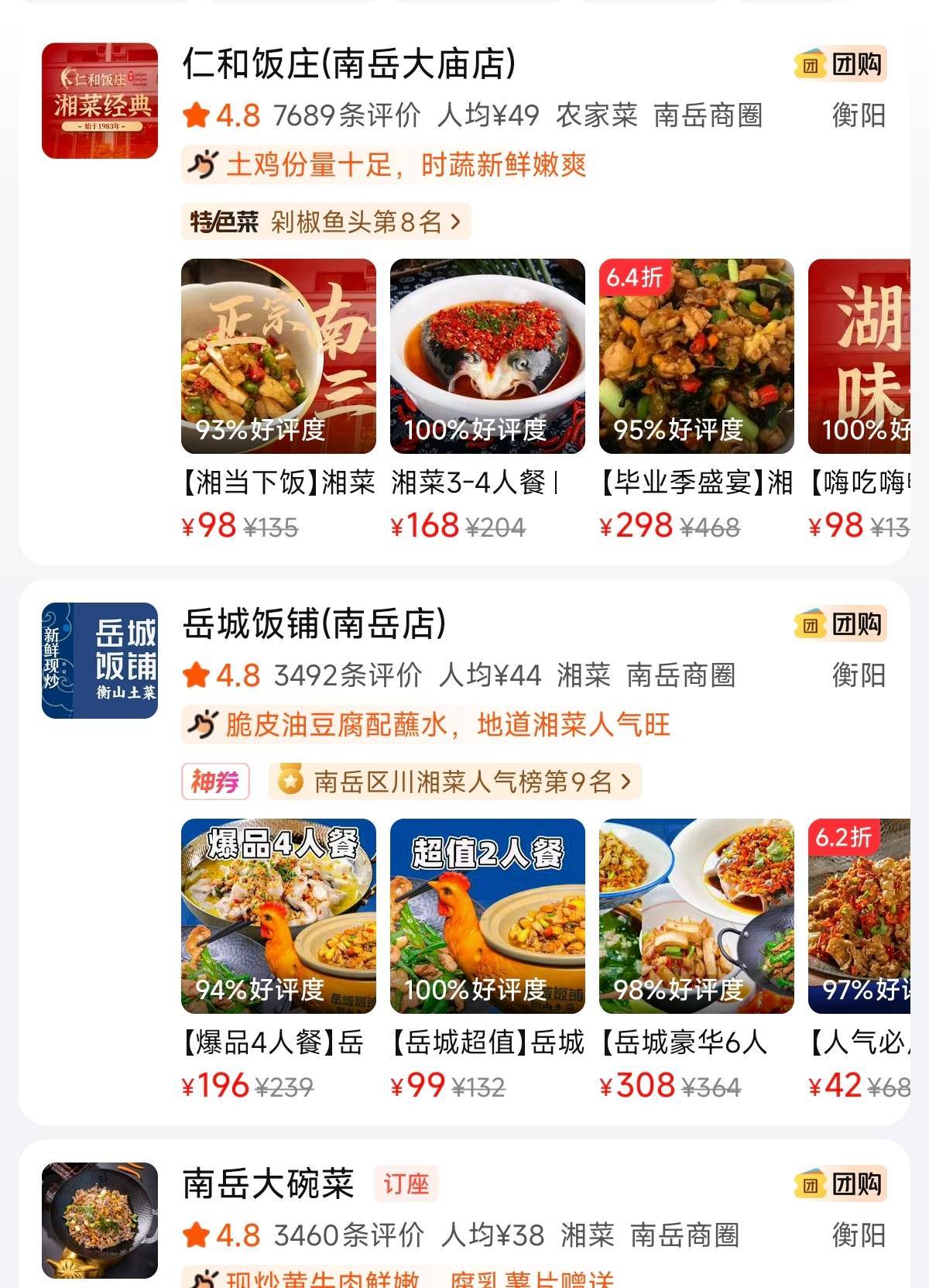Viewport: 929px width, 1288px height.
Task: Open 【人气必】 ¥42 deal
Action: (x=859, y=916)
